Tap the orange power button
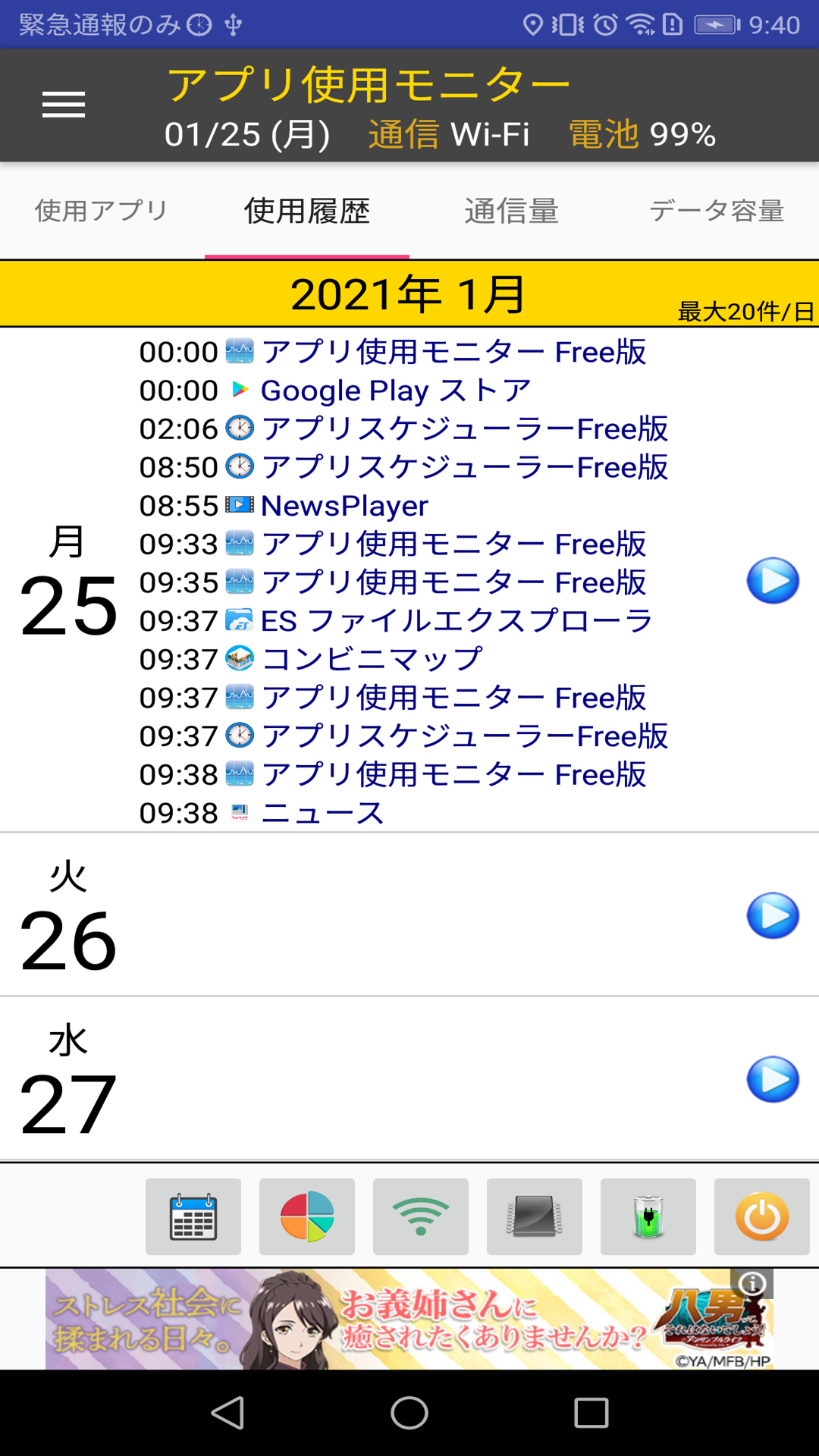819x1456 pixels. (762, 1216)
